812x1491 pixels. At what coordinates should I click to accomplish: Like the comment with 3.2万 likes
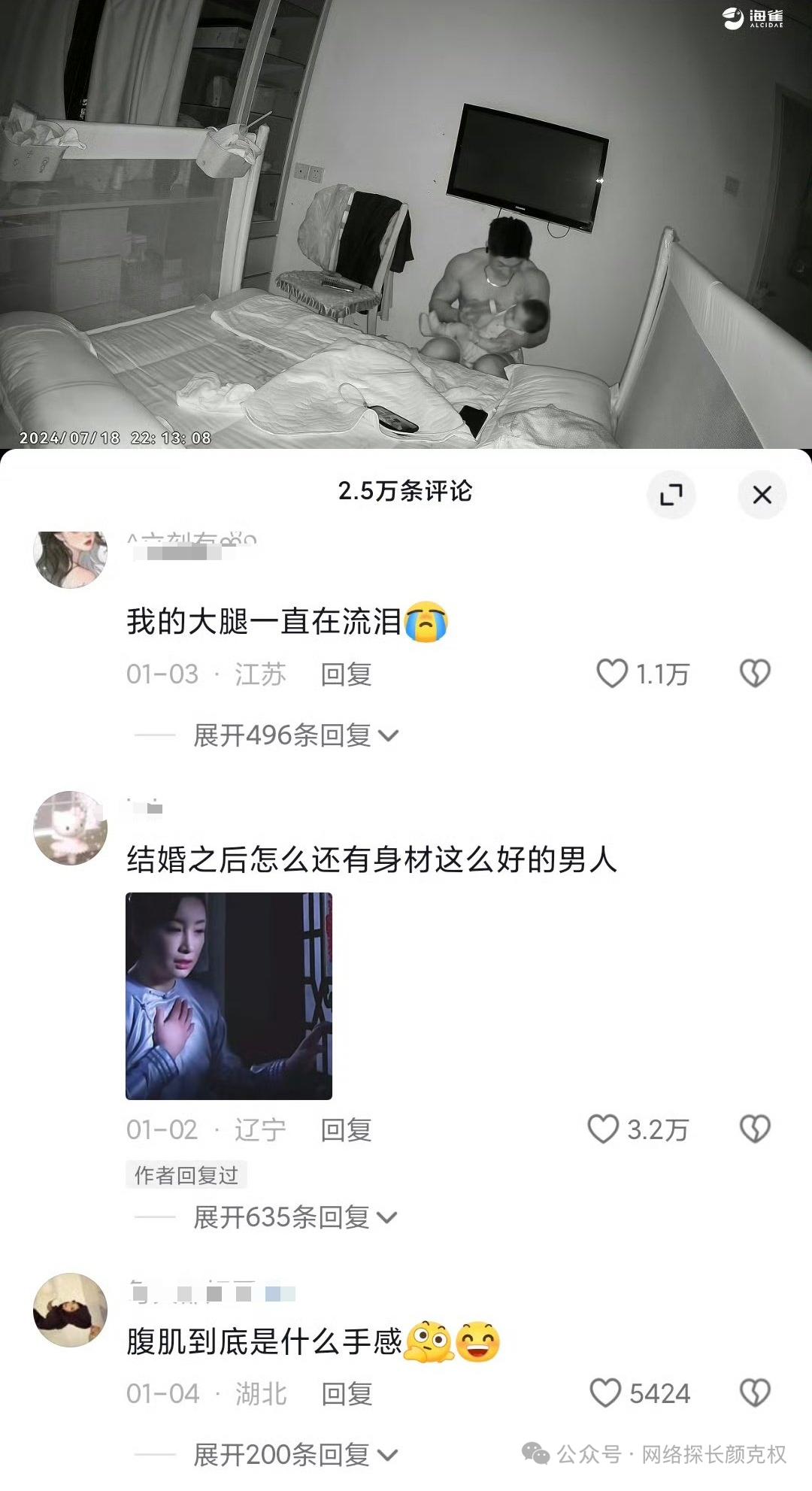tap(603, 1129)
